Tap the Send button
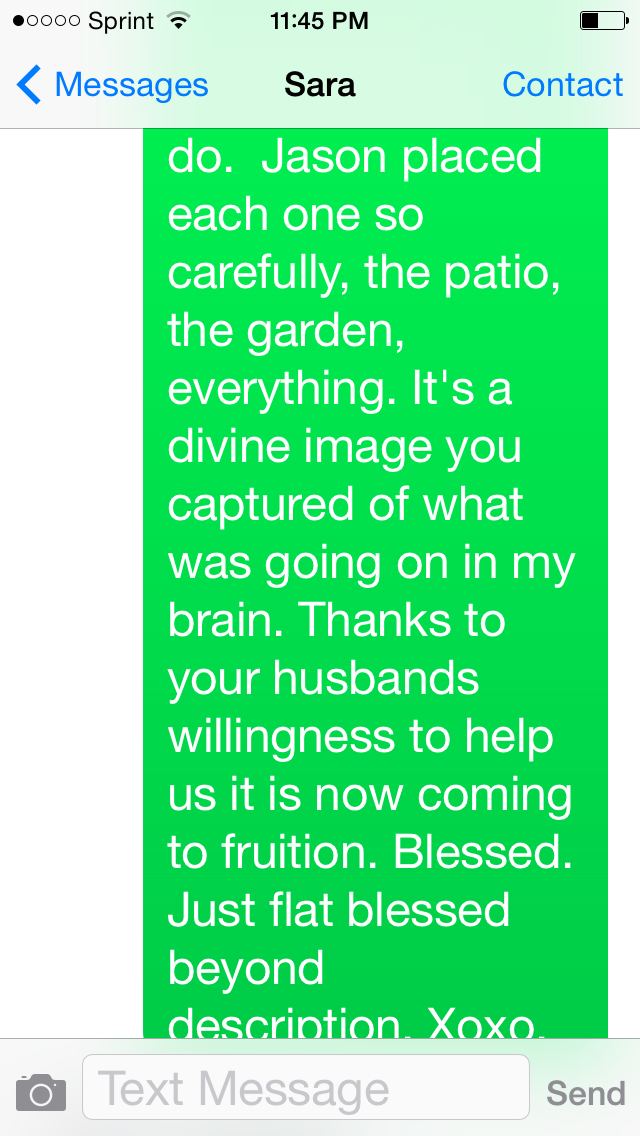Image resolution: width=640 pixels, height=1136 pixels. coord(585,1092)
